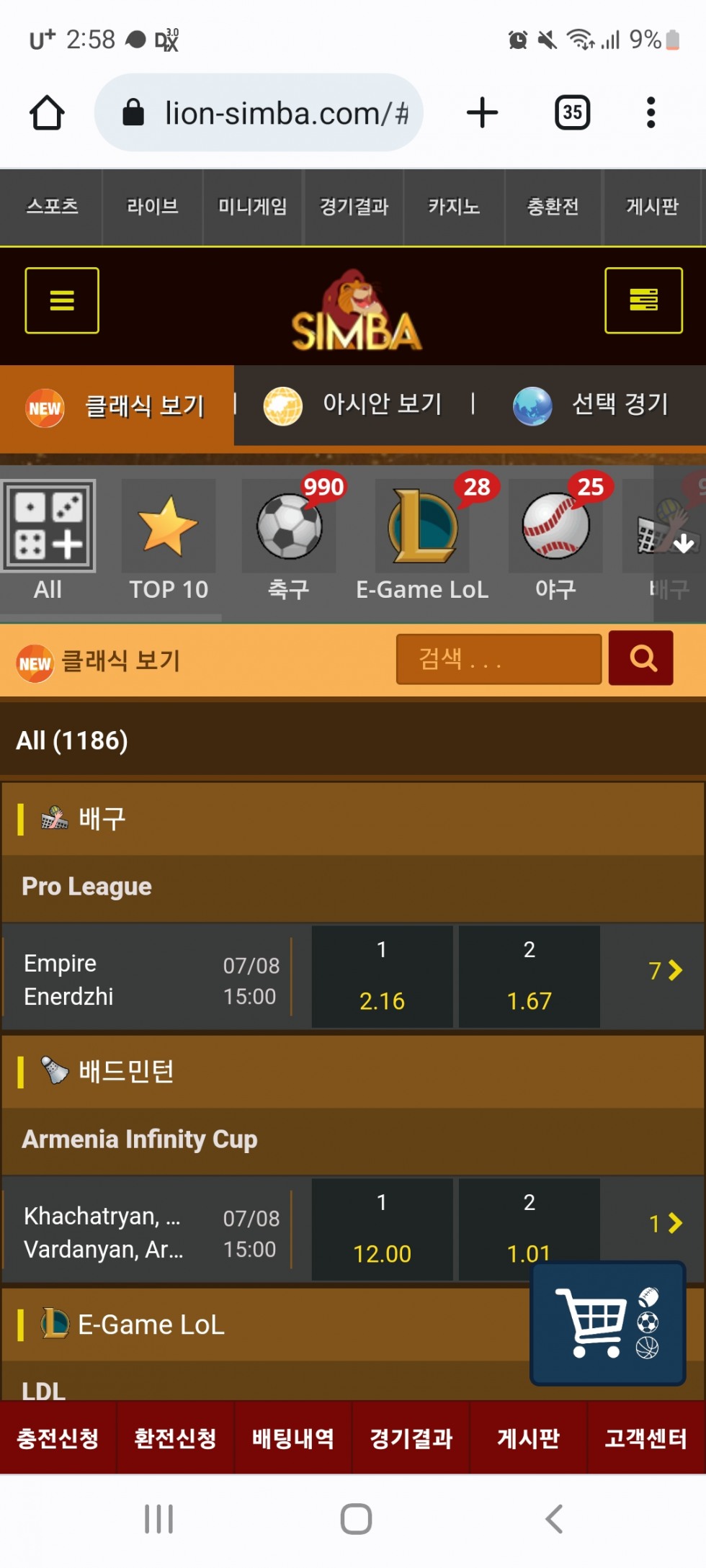The image size is (706, 1568).
Task: Open browser overflow menu
Action: 651,112
